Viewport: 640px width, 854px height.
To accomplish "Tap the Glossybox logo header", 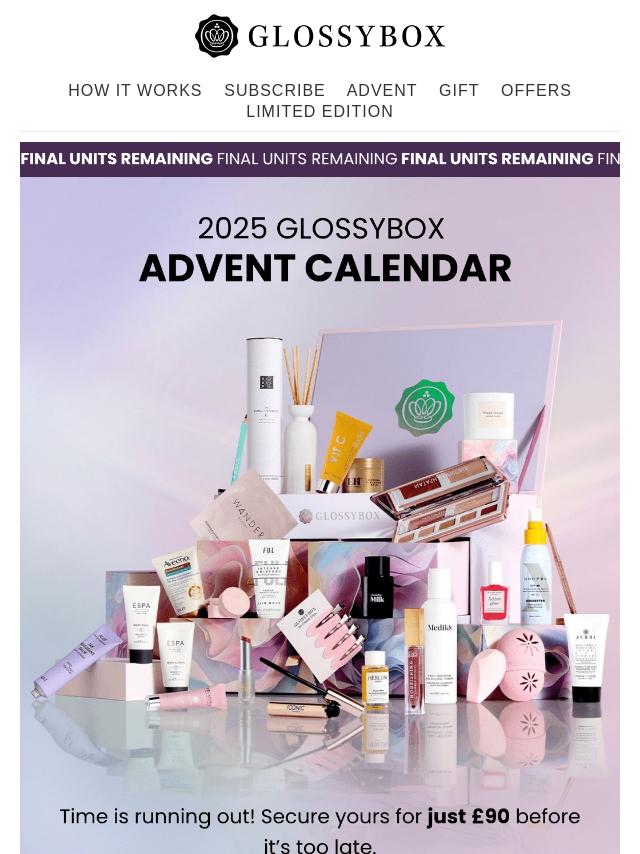I will click(x=320, y=36).
